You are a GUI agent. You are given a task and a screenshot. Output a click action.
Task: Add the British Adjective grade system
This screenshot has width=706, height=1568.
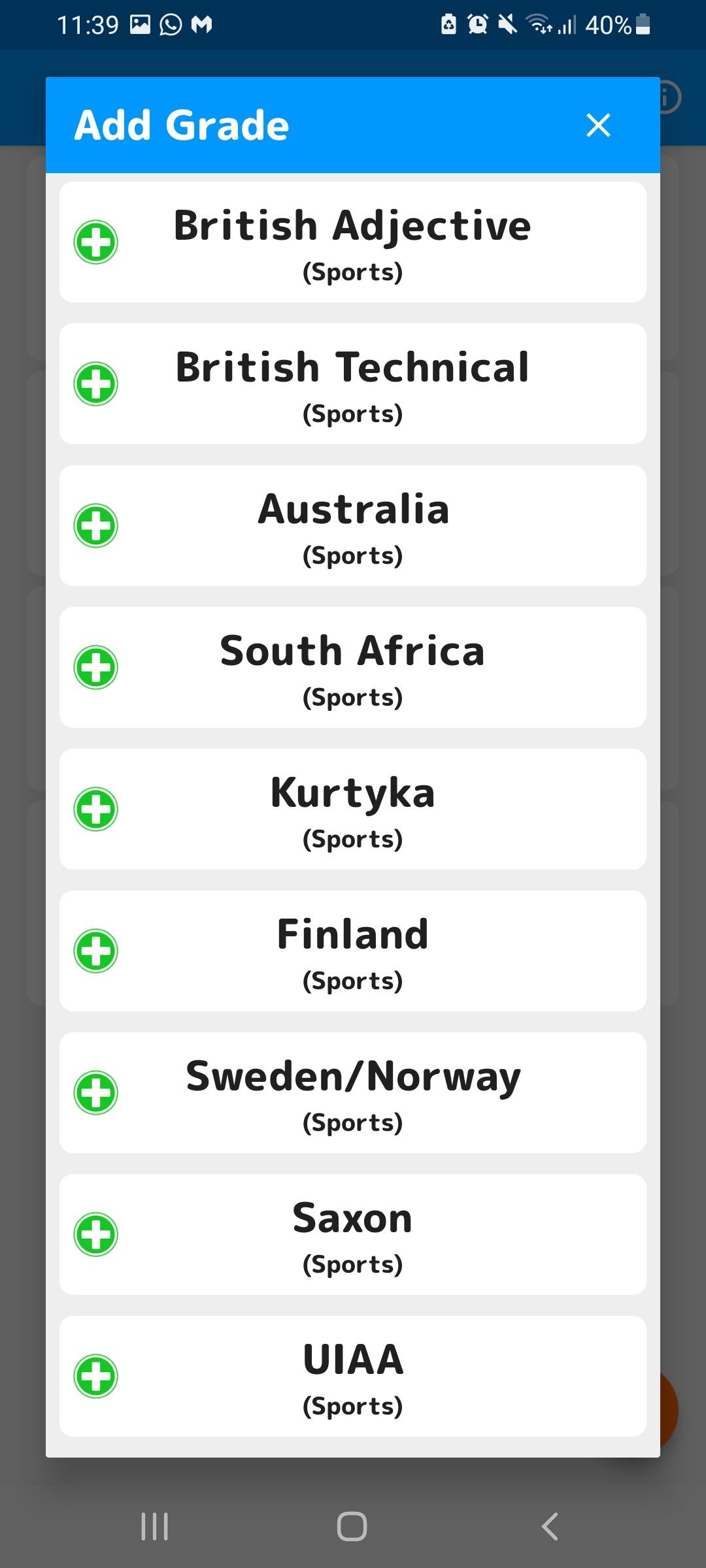[353, 242]
